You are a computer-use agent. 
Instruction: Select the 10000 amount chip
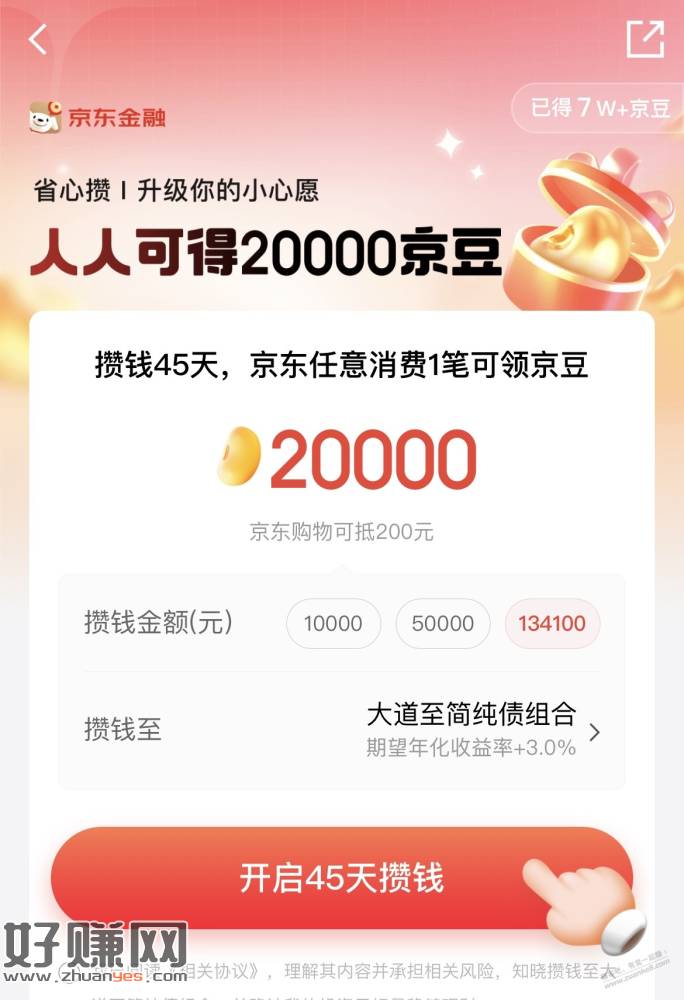tap(333, 624)
